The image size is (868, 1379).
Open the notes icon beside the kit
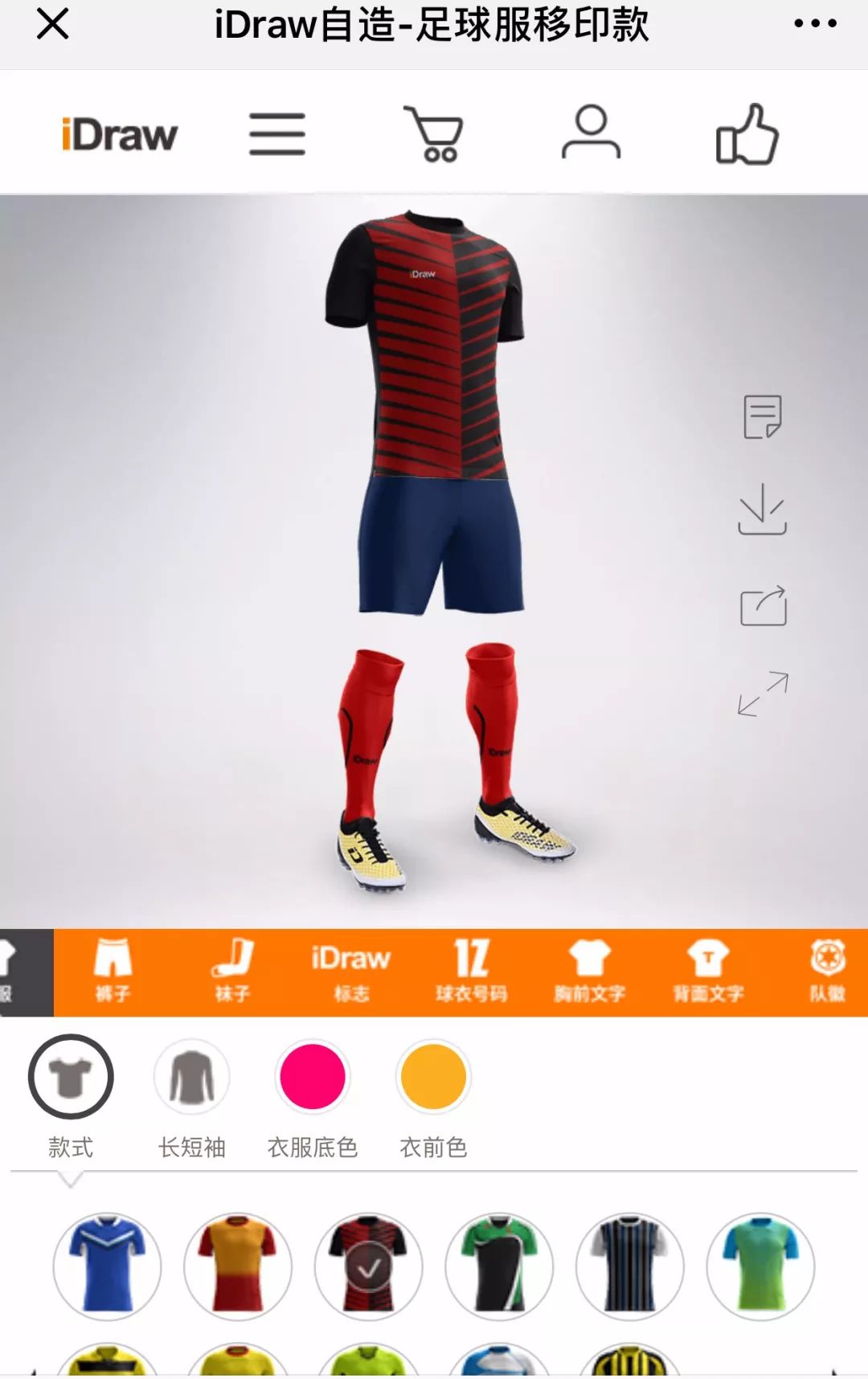[762, 416]
